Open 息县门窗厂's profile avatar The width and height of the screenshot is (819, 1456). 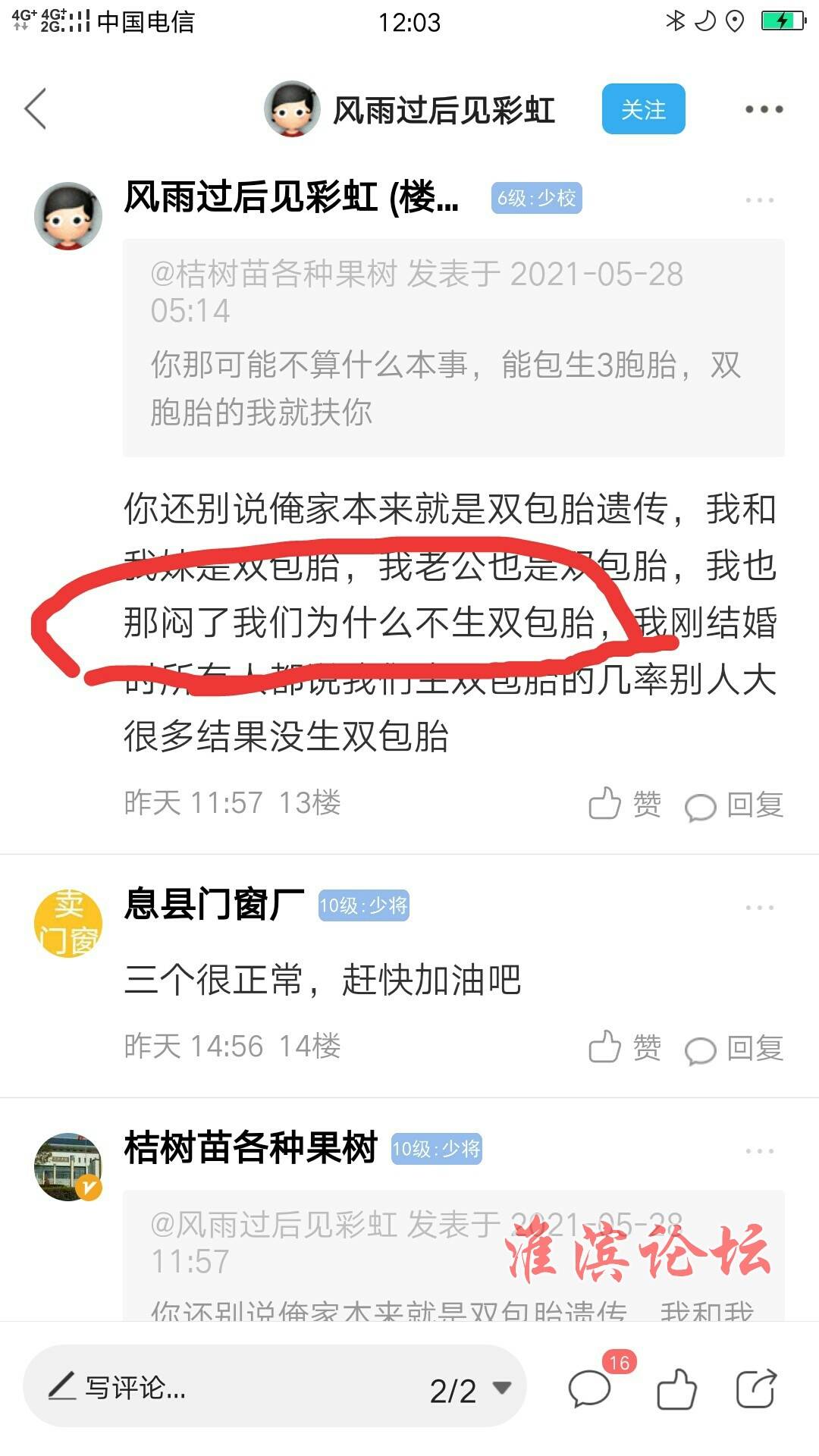pyautogui.click(x=68, y=923)
